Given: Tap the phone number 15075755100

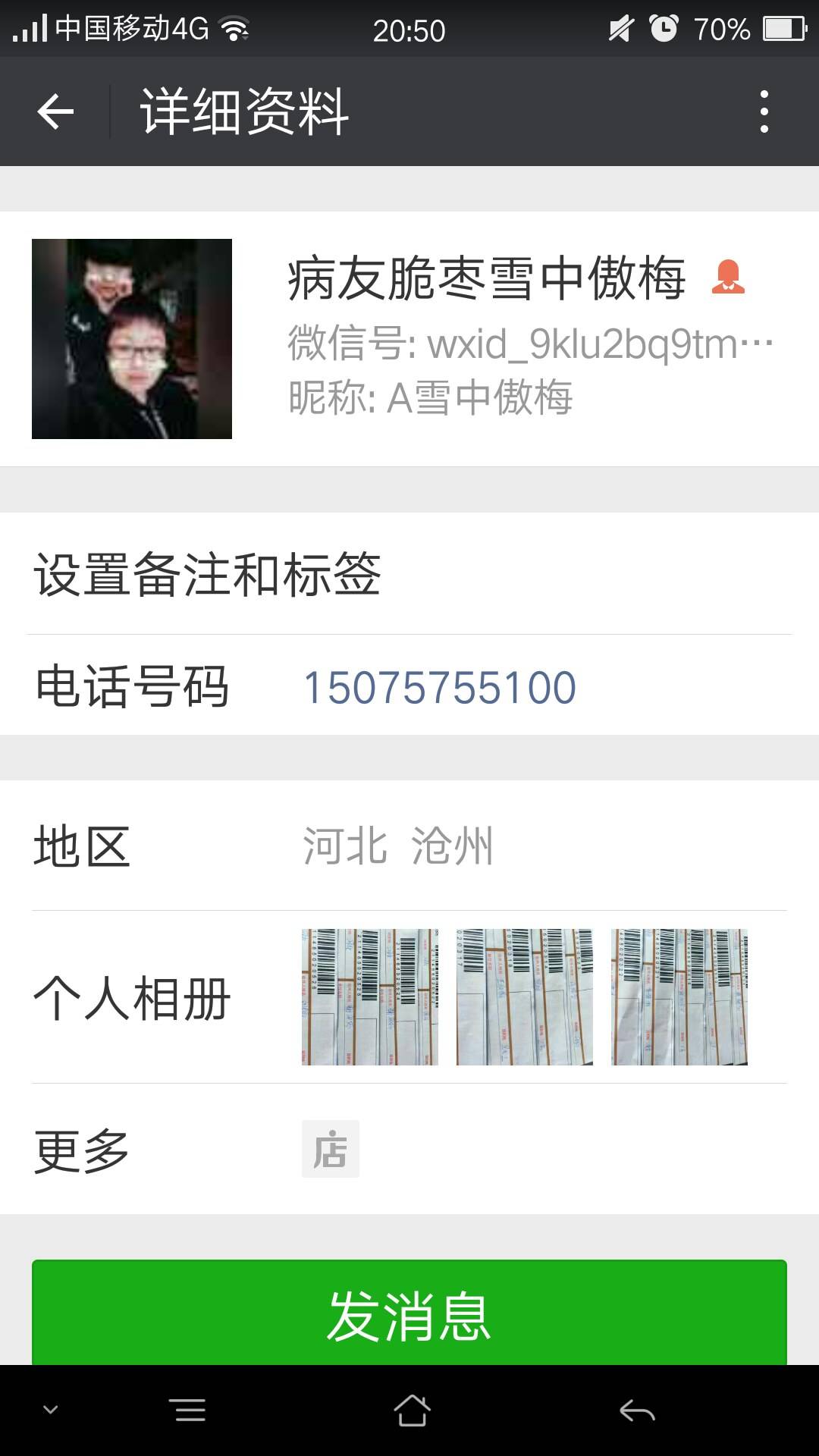Looking at the screenshot, I should click(440, 688).
